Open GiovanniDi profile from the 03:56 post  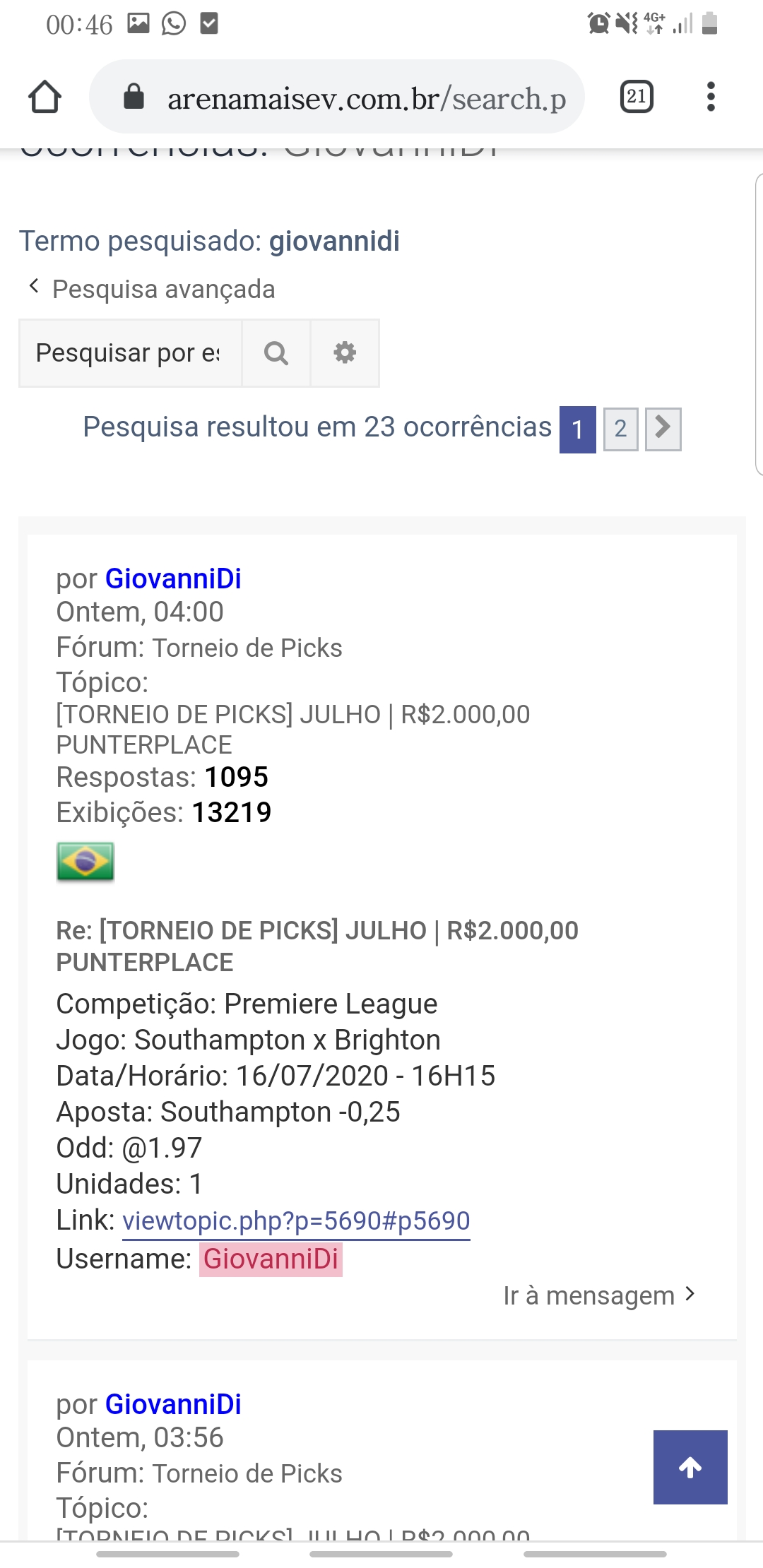pos(173,1404)
